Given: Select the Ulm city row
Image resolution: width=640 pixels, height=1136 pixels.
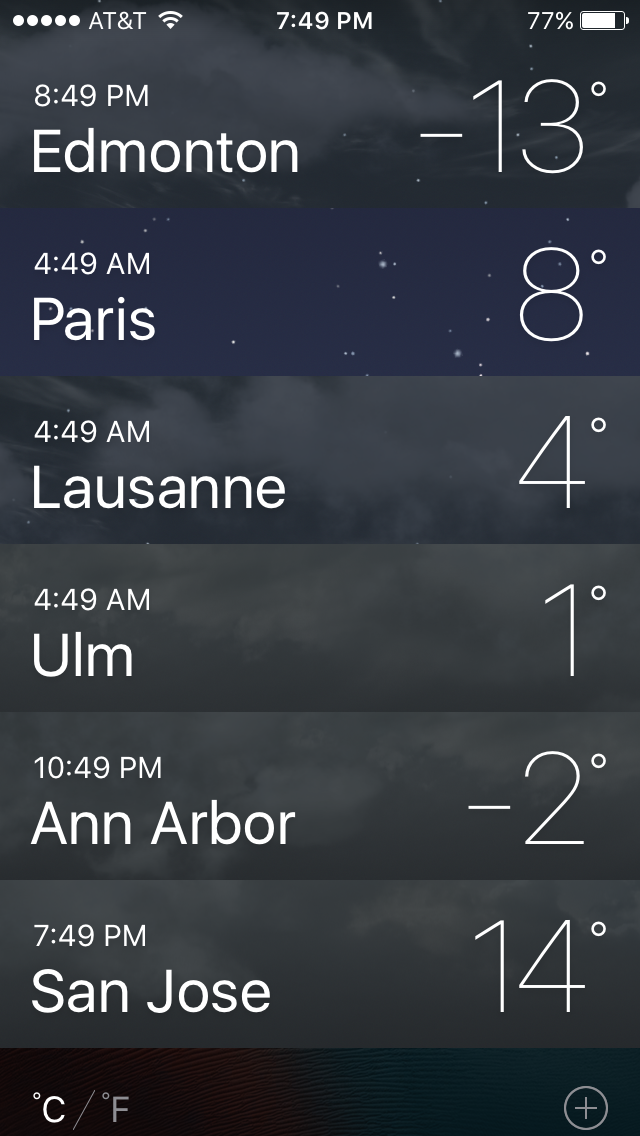Looking at the screenshot, I should pos(320,629).
